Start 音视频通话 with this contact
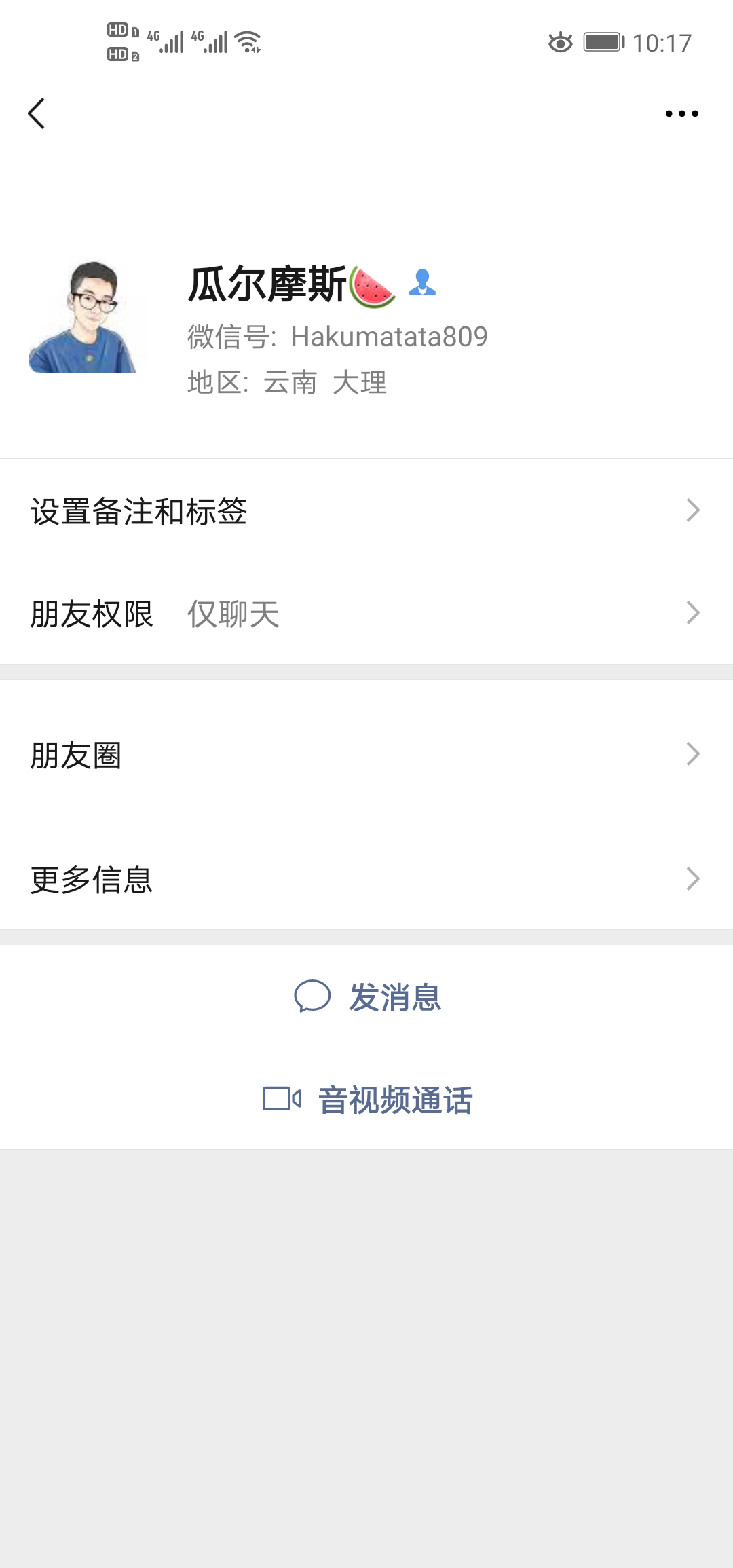The width and height of the screenshot is (733, 1568). click(366, 1099)
